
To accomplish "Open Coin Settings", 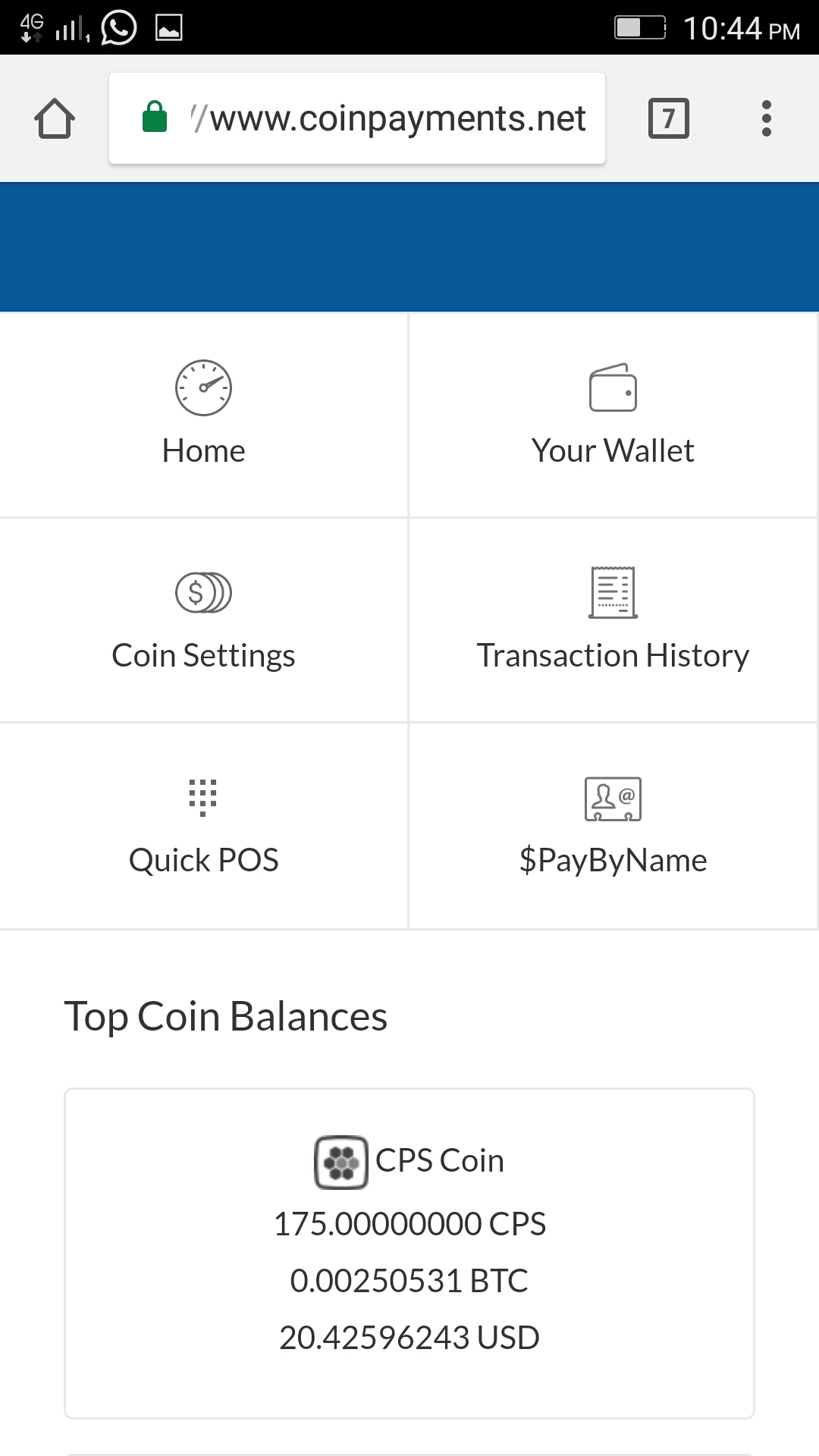I will pos(203,620).
